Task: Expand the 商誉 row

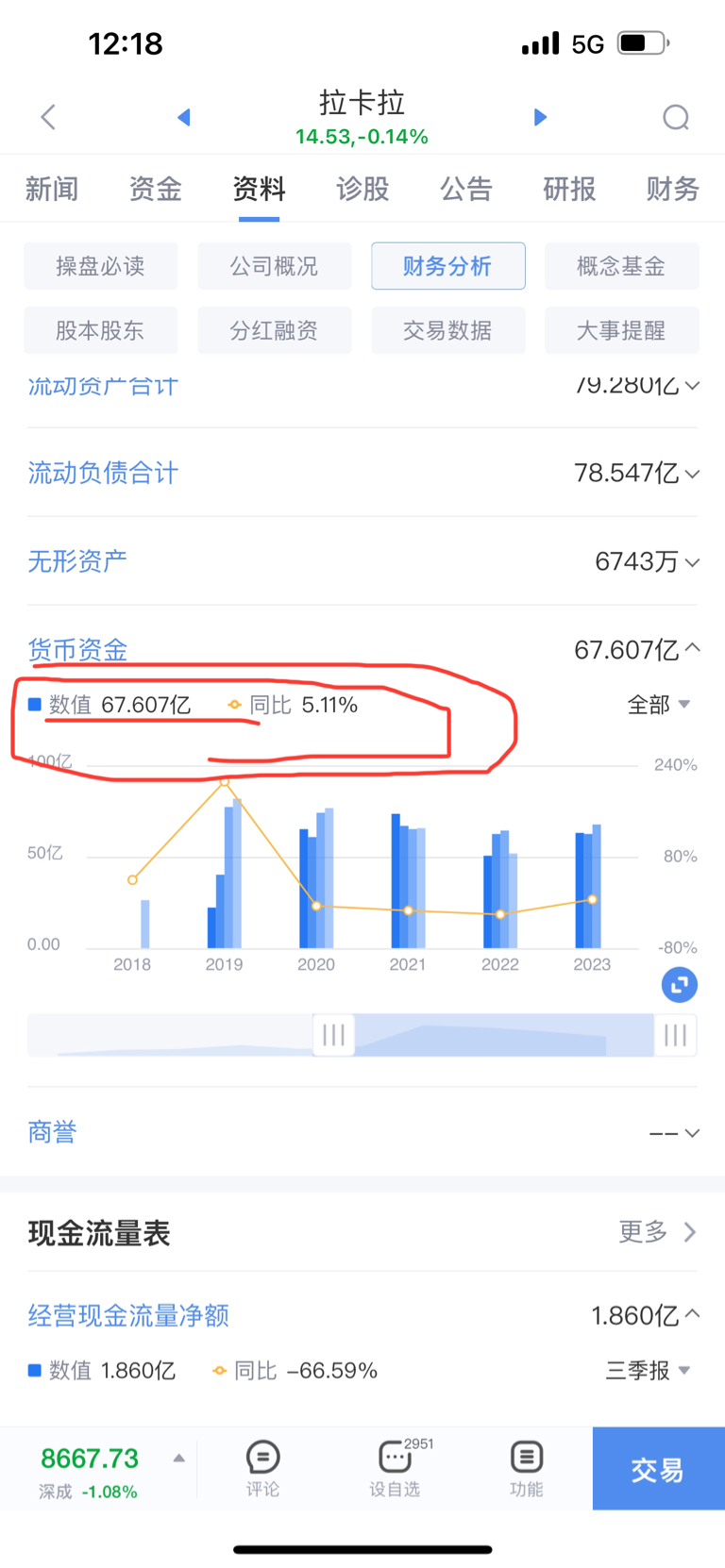Action: [52, 1132]
